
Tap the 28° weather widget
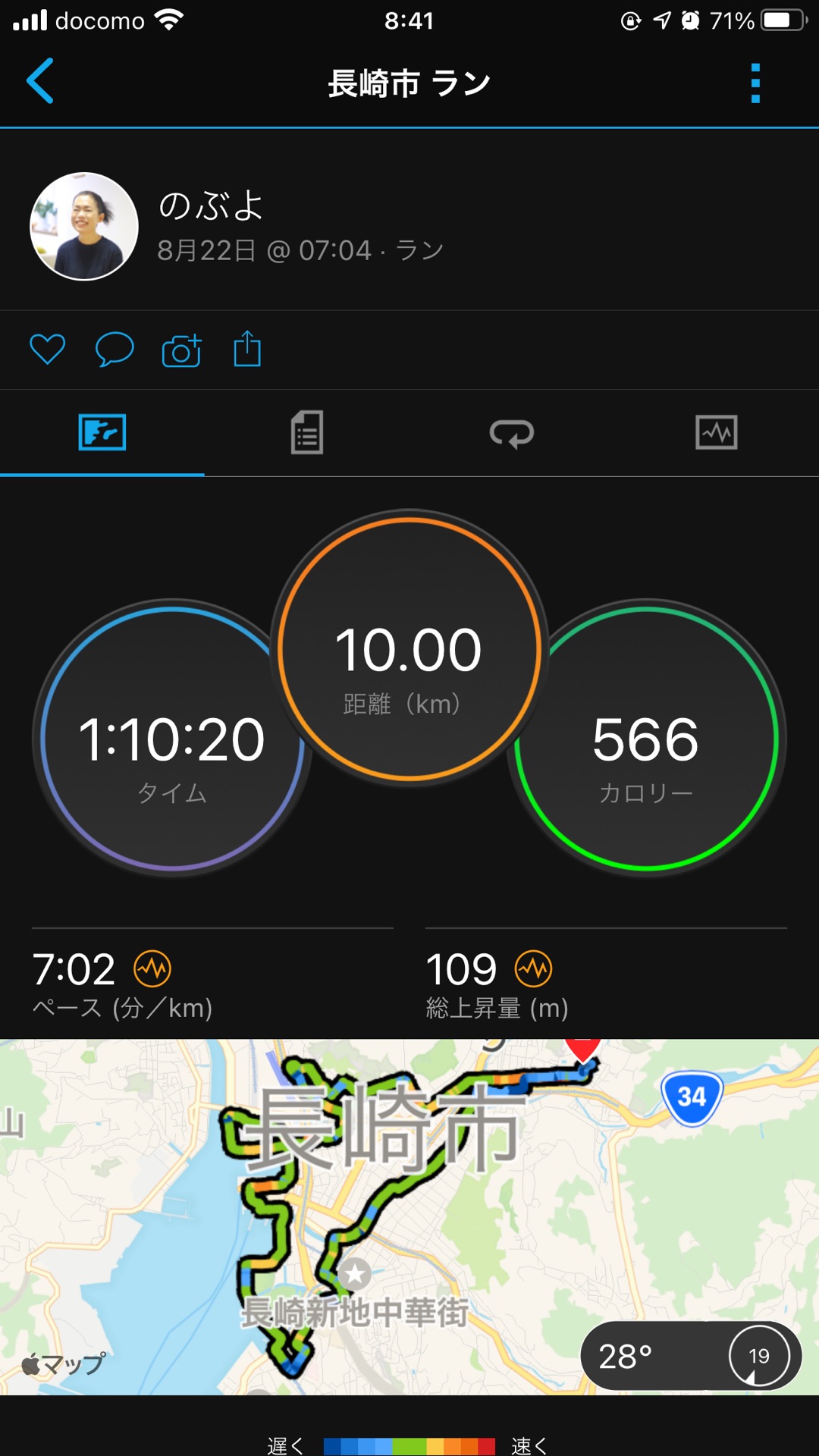pos(690,1356)
